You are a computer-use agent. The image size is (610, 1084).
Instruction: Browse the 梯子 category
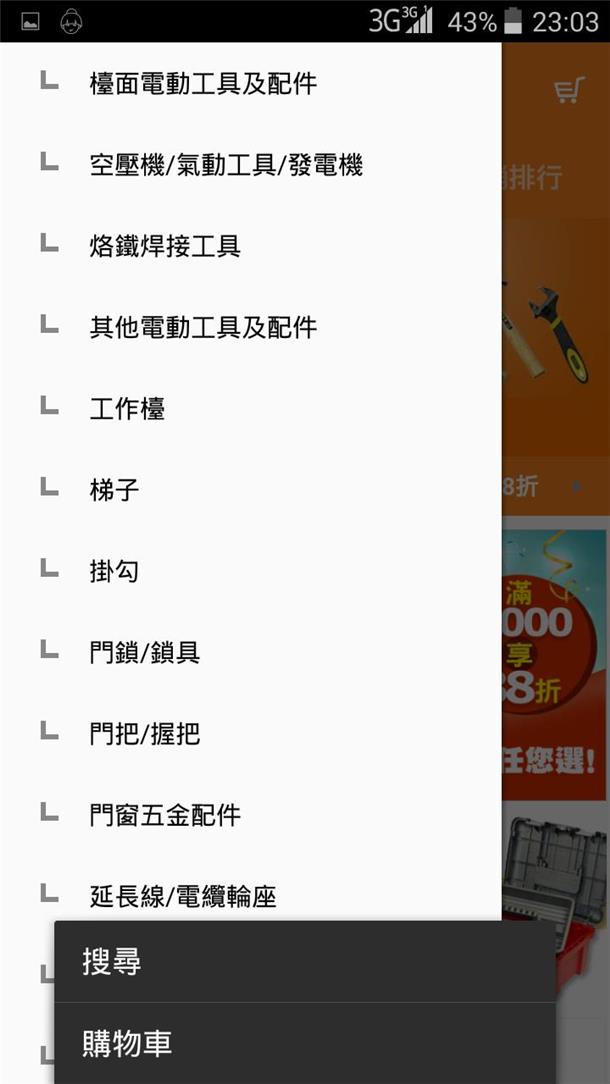coord(114,490)
